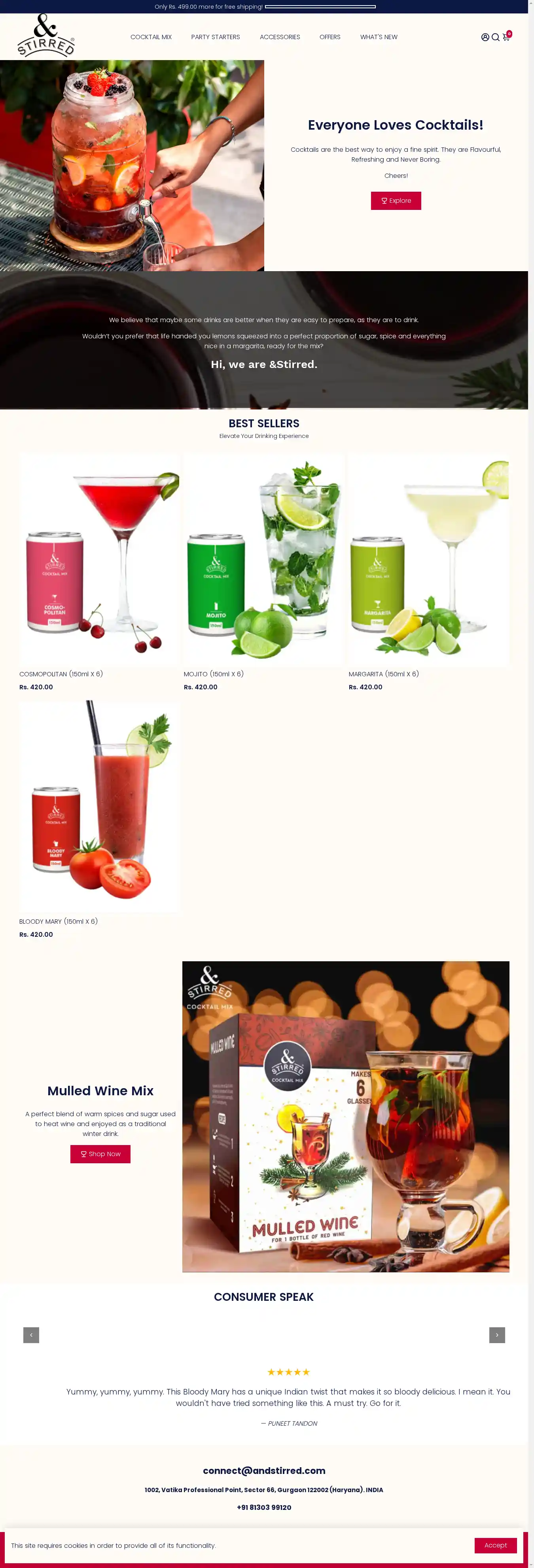Screen dimensions: 534x1568
Task: Open the Cosmopolitan product card
Action: [99, 560]
